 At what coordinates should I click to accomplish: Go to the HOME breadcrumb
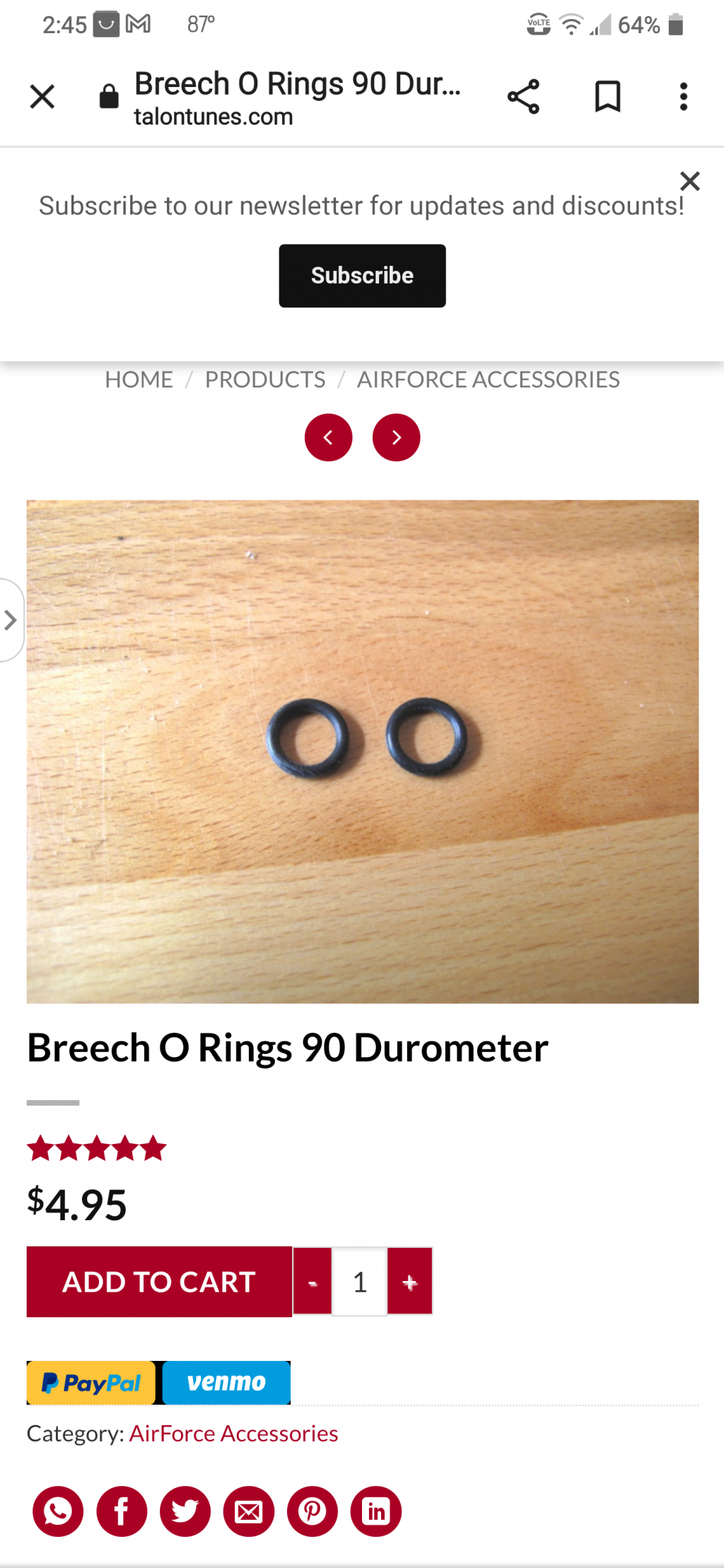pyautogui.click(x=139, y=380)
